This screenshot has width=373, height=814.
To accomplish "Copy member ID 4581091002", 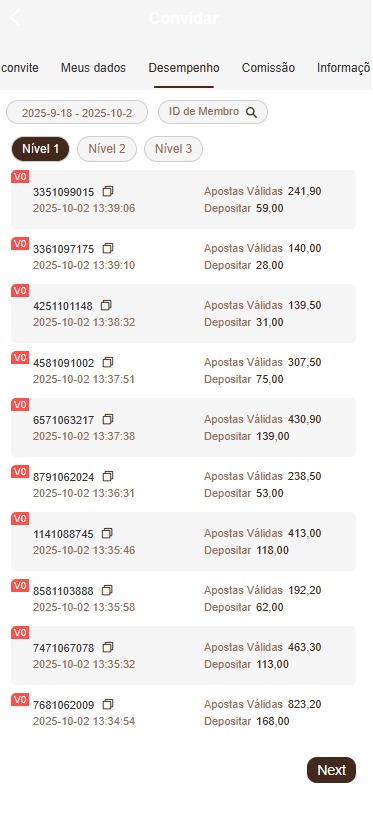I will point(107,362).
